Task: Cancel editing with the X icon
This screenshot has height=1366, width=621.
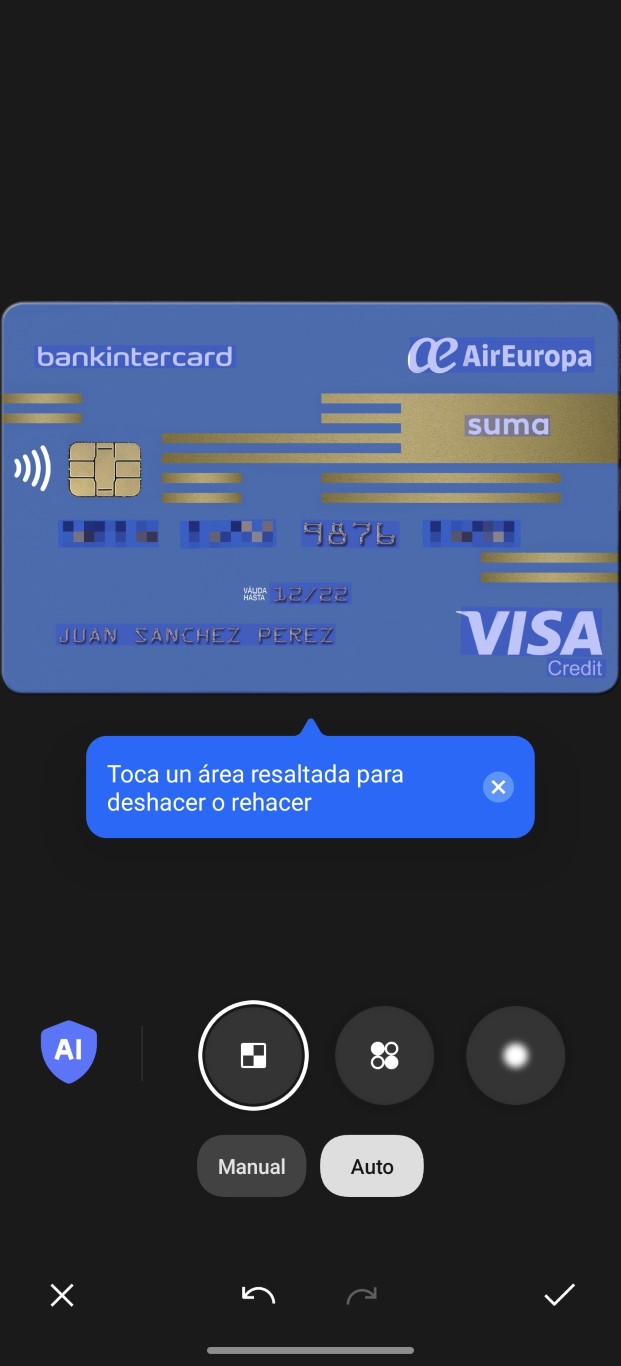Action: 62,1296
